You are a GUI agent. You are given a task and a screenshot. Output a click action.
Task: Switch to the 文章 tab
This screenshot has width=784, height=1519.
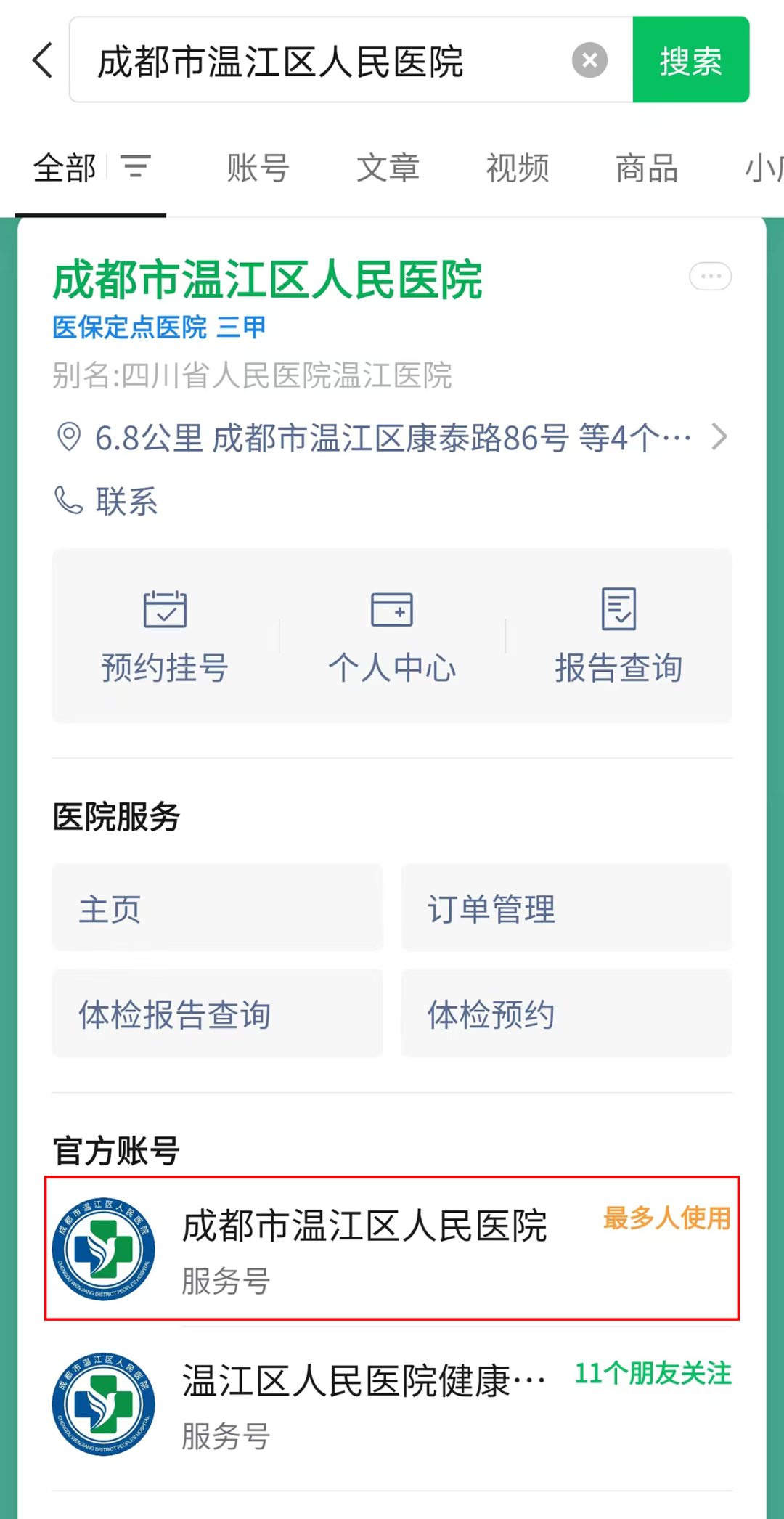click(x=388, y=168)
